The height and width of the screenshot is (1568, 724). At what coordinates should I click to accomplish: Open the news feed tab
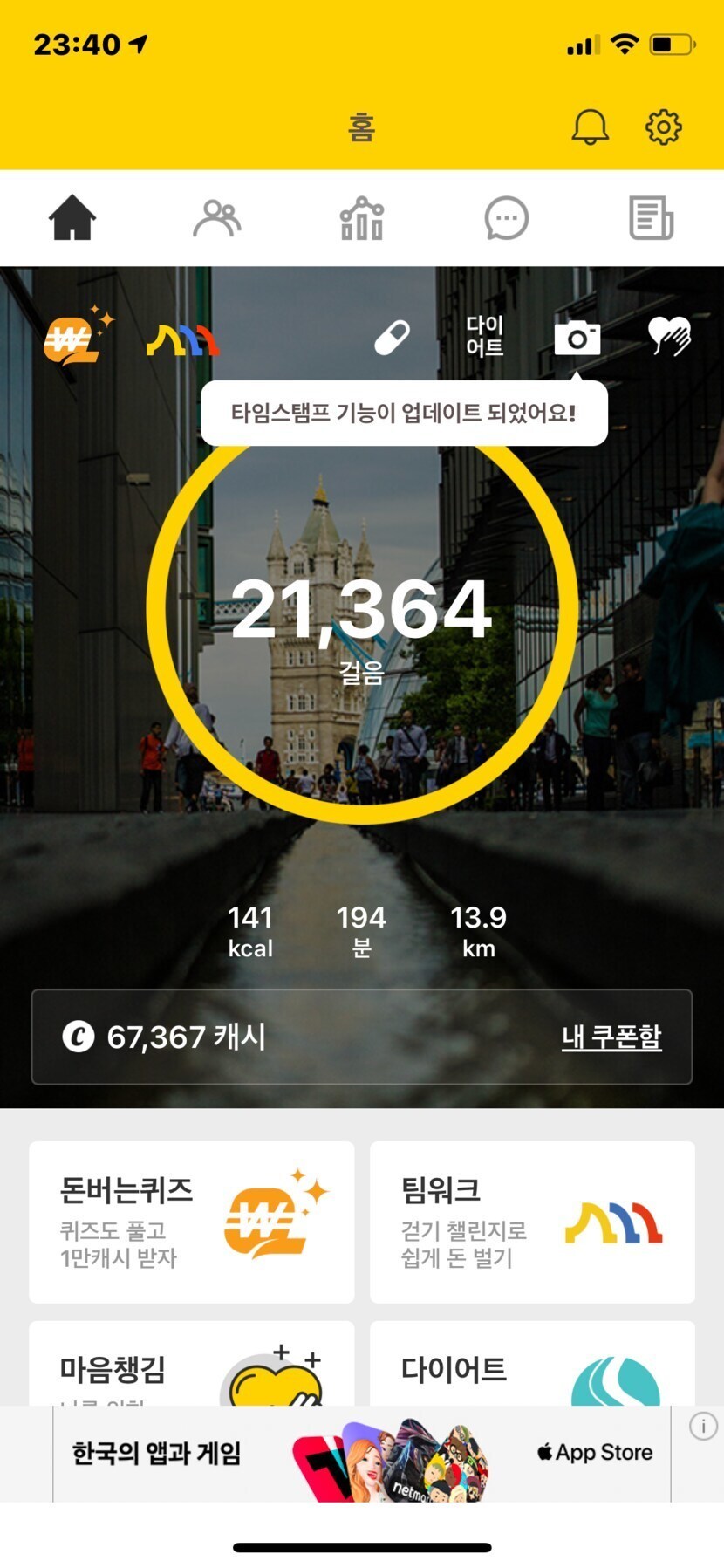651,218
